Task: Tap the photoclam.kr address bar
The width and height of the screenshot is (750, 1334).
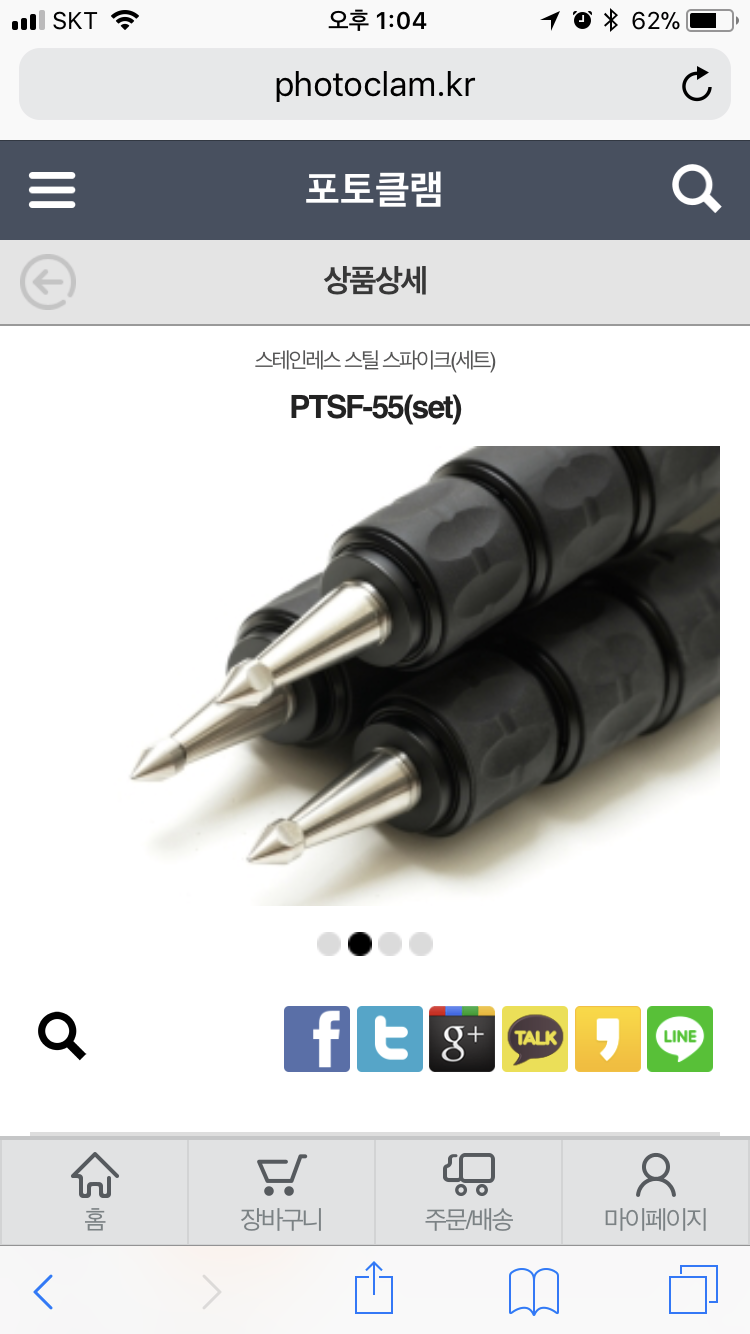Action: coord(374,85)
